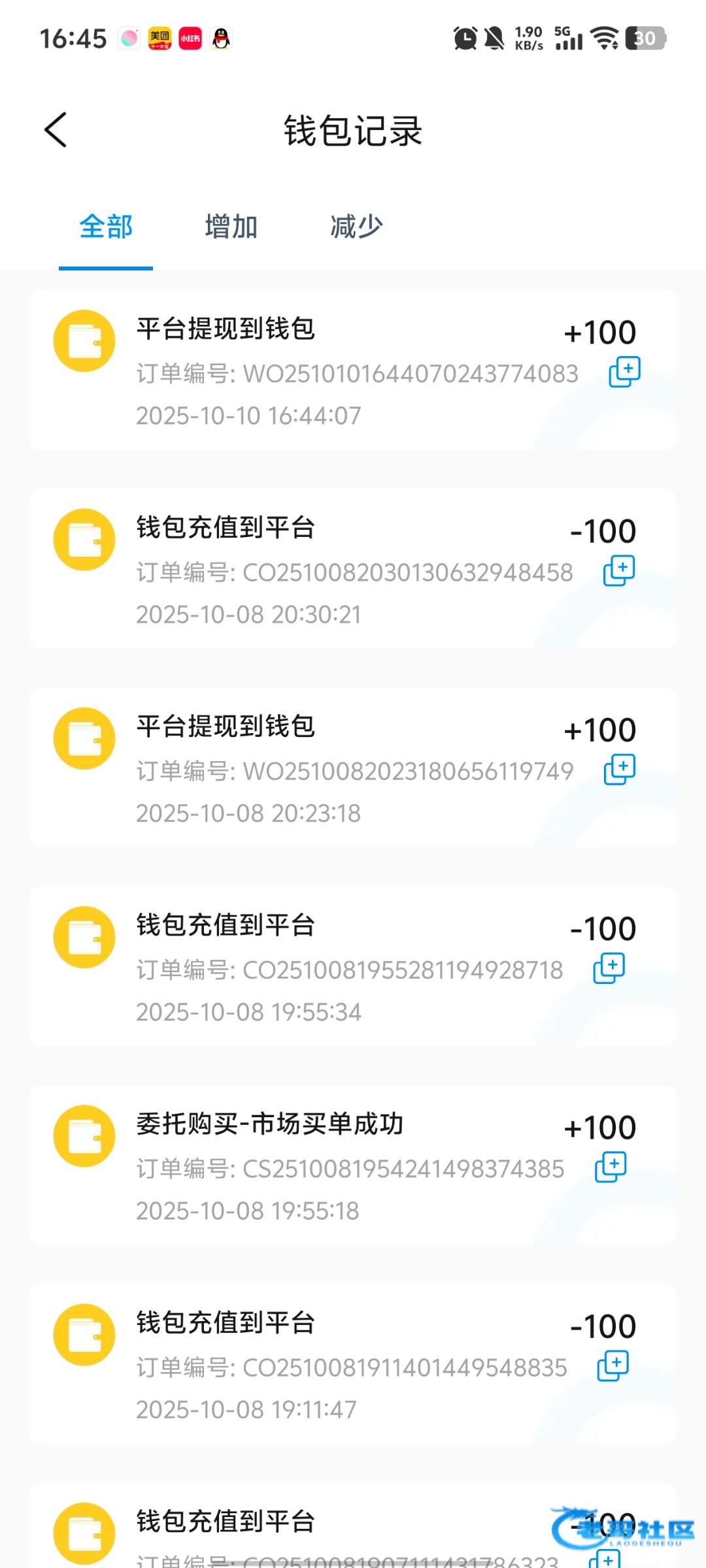Screen dimensions: 706x1568
Task: Copy order number CS251008195424149837438​5
Action: click(x=610, y=1168)
